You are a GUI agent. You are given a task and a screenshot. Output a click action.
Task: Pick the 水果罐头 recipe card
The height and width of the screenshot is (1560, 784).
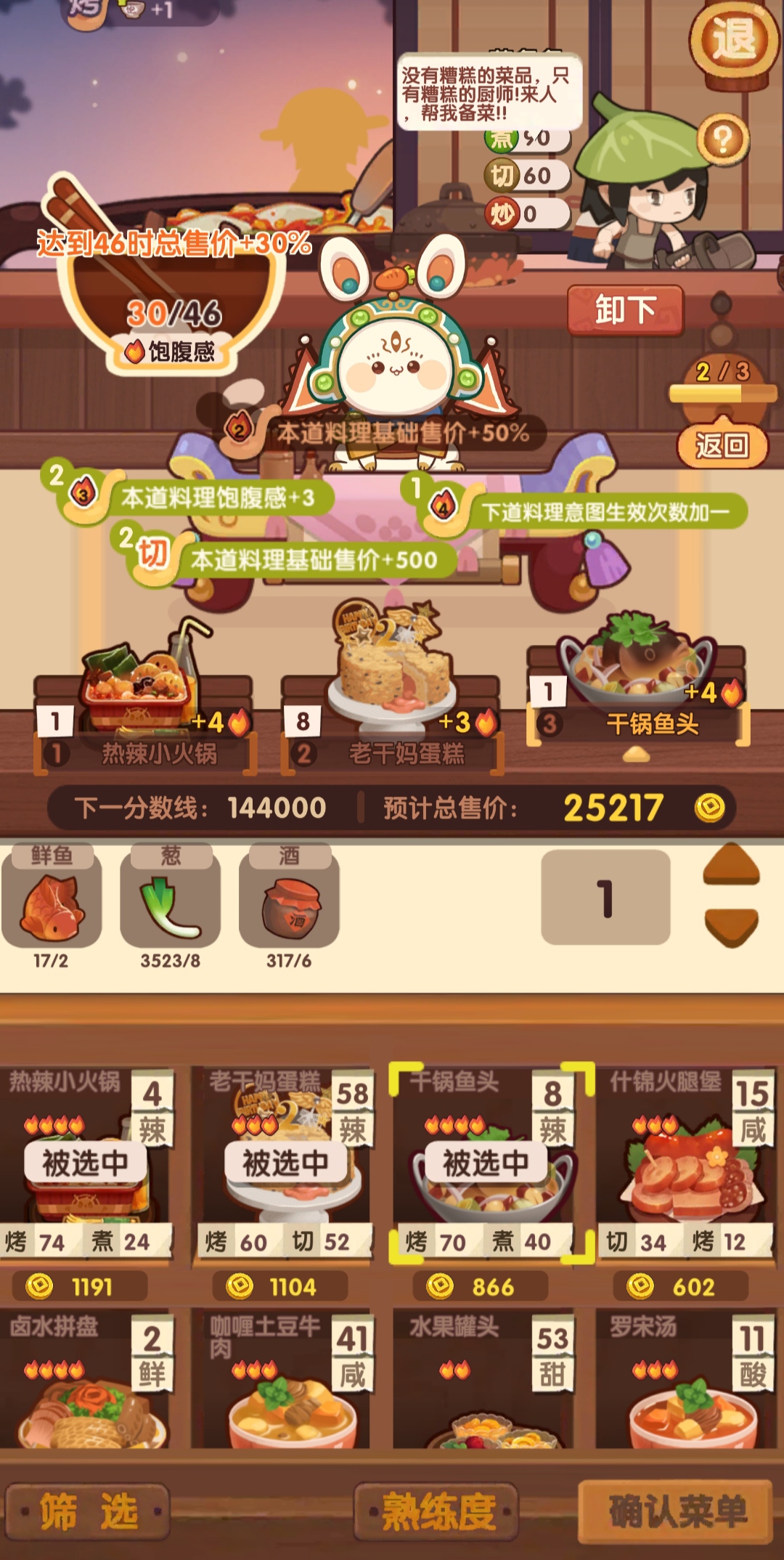tap(485, 1380)
